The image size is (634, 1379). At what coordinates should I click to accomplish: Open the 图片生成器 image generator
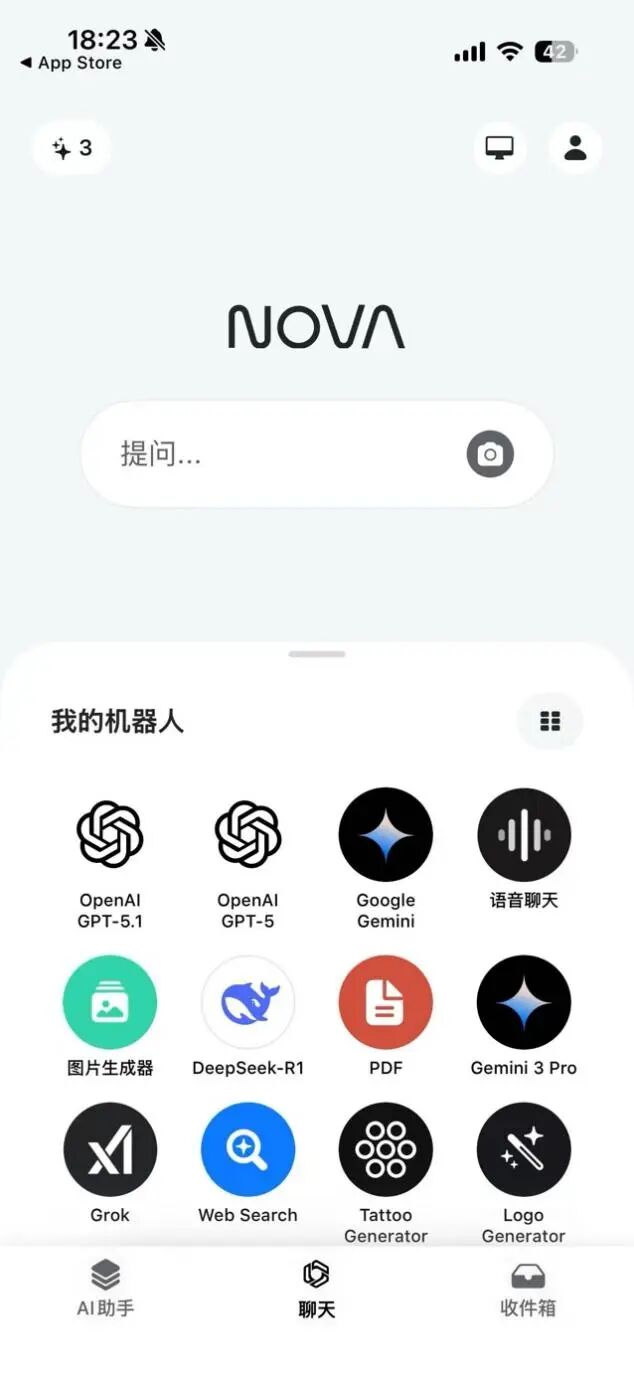coord(110,1002)
